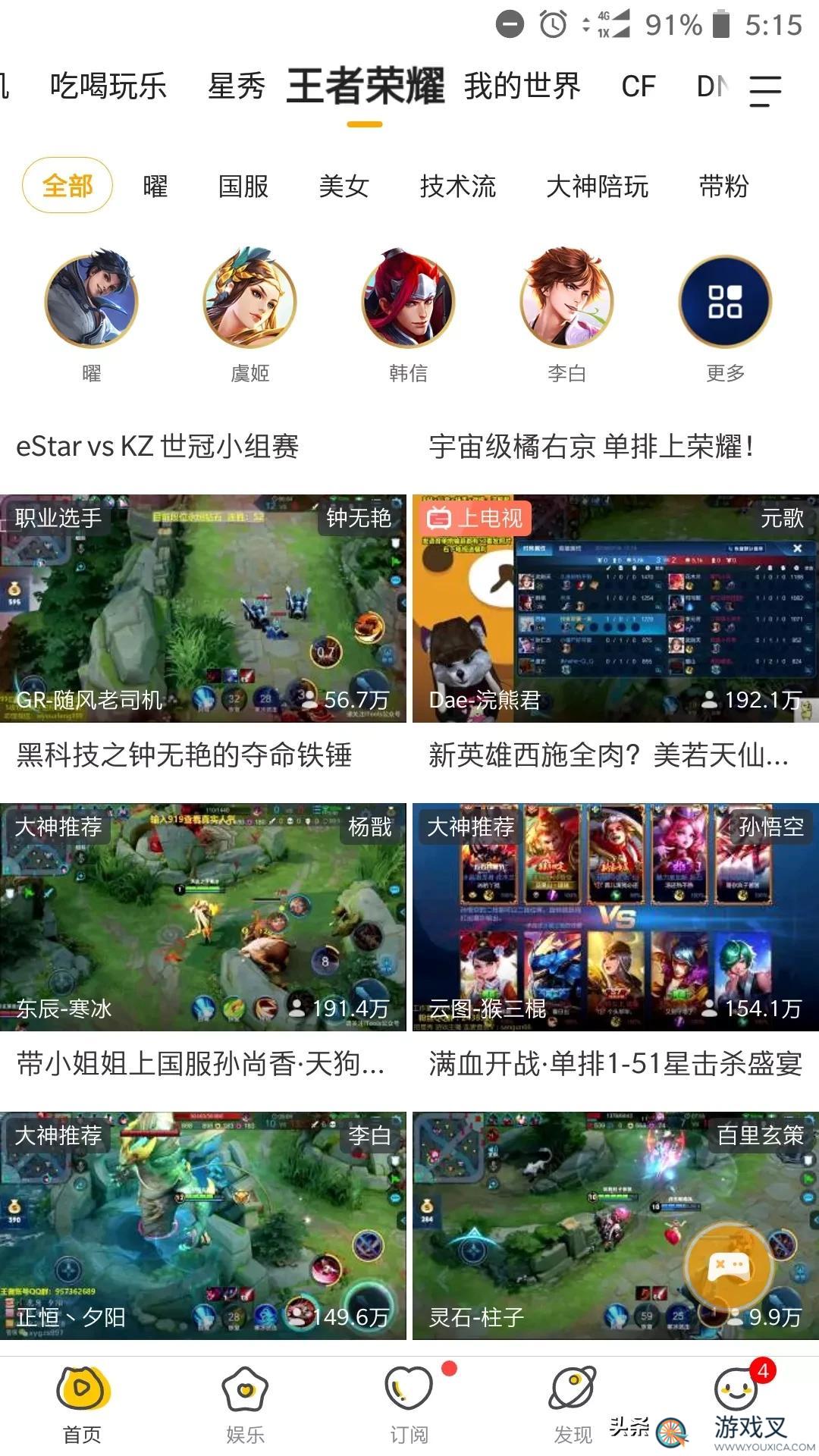Viewport: 819px width, 1456px height.
Task: Open Dae-浣熊君 元歌 live stream
Action: click(615, 608)
